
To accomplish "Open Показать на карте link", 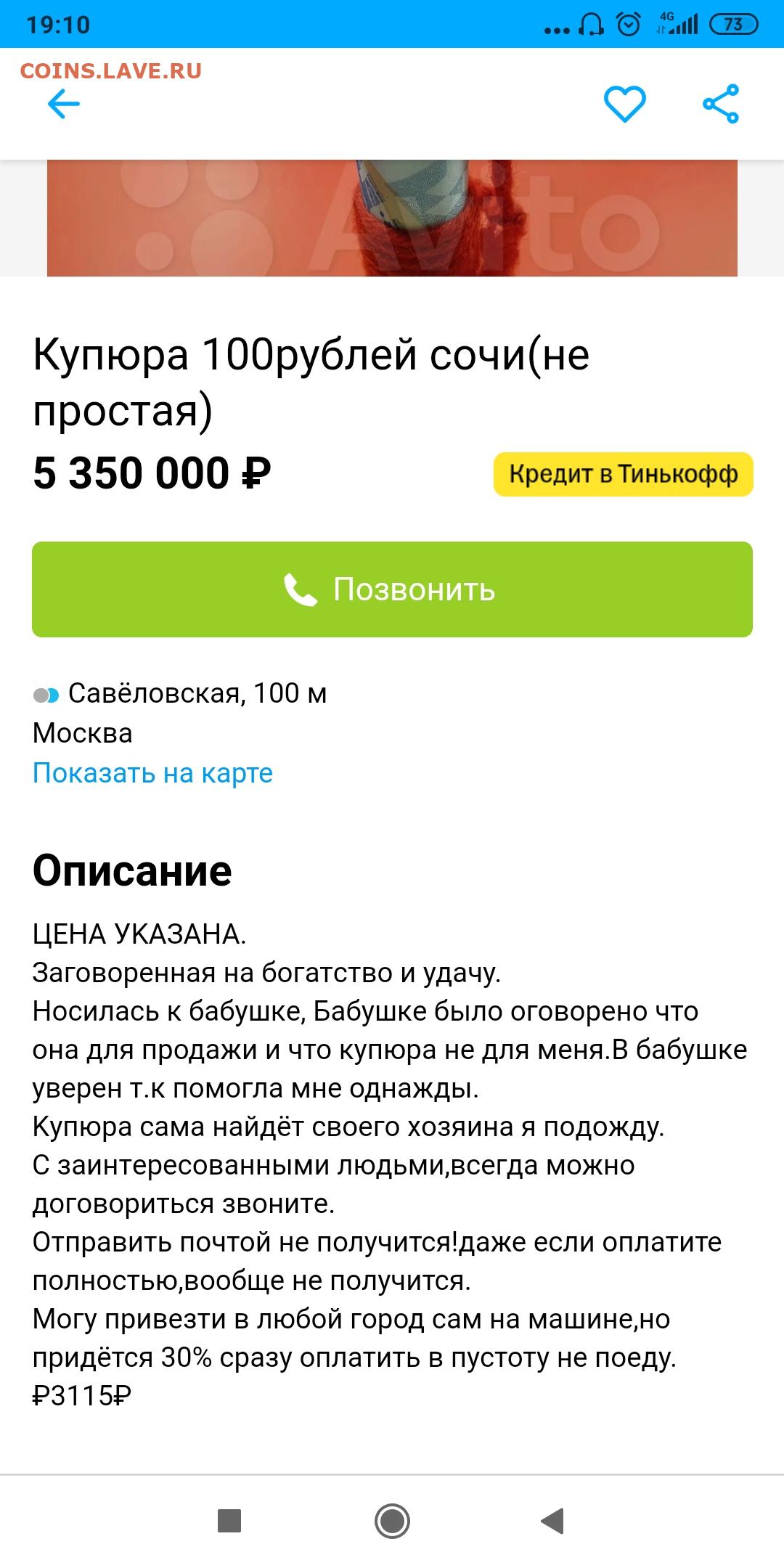I will 152,773.
